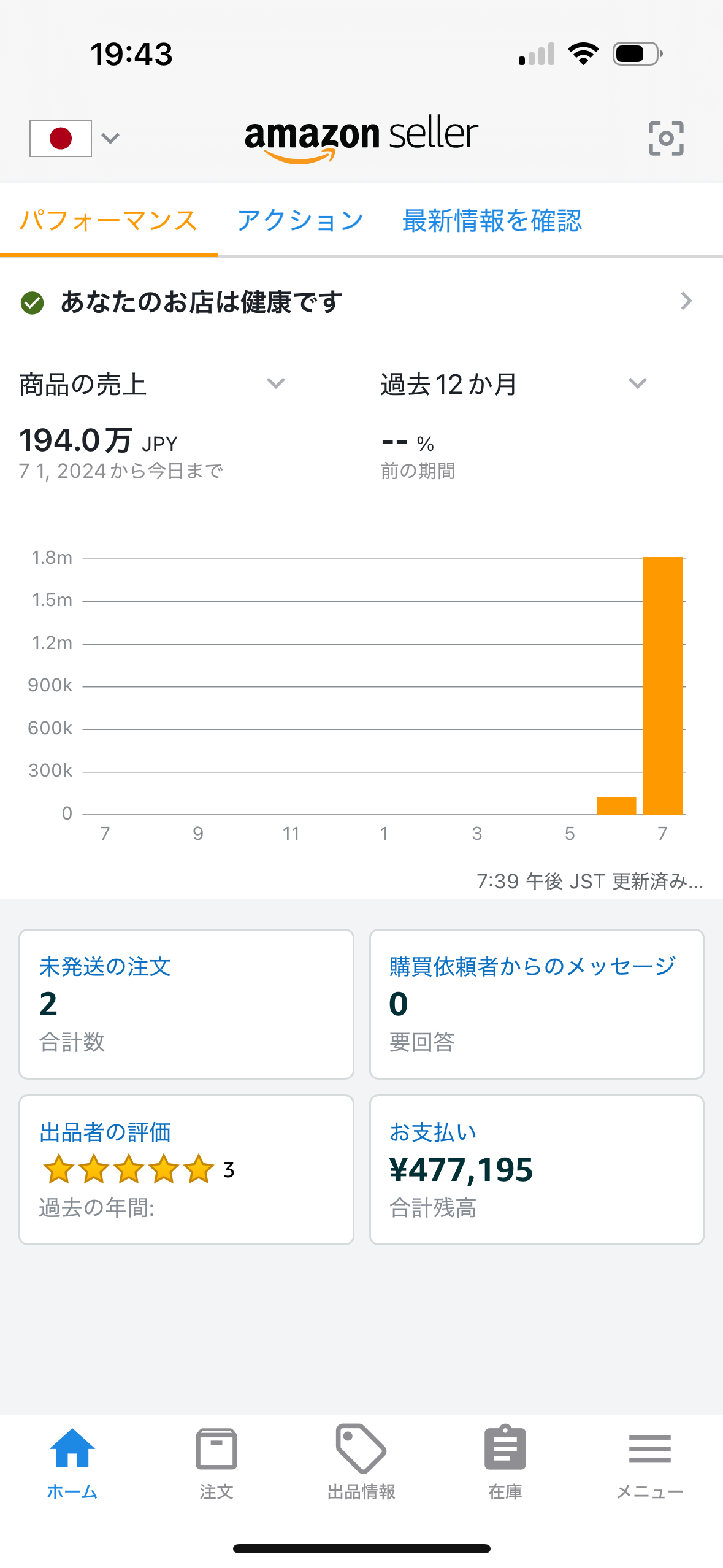723x1568 pixels.
Task: Go to the 注文 tab
Action: 216,1463
